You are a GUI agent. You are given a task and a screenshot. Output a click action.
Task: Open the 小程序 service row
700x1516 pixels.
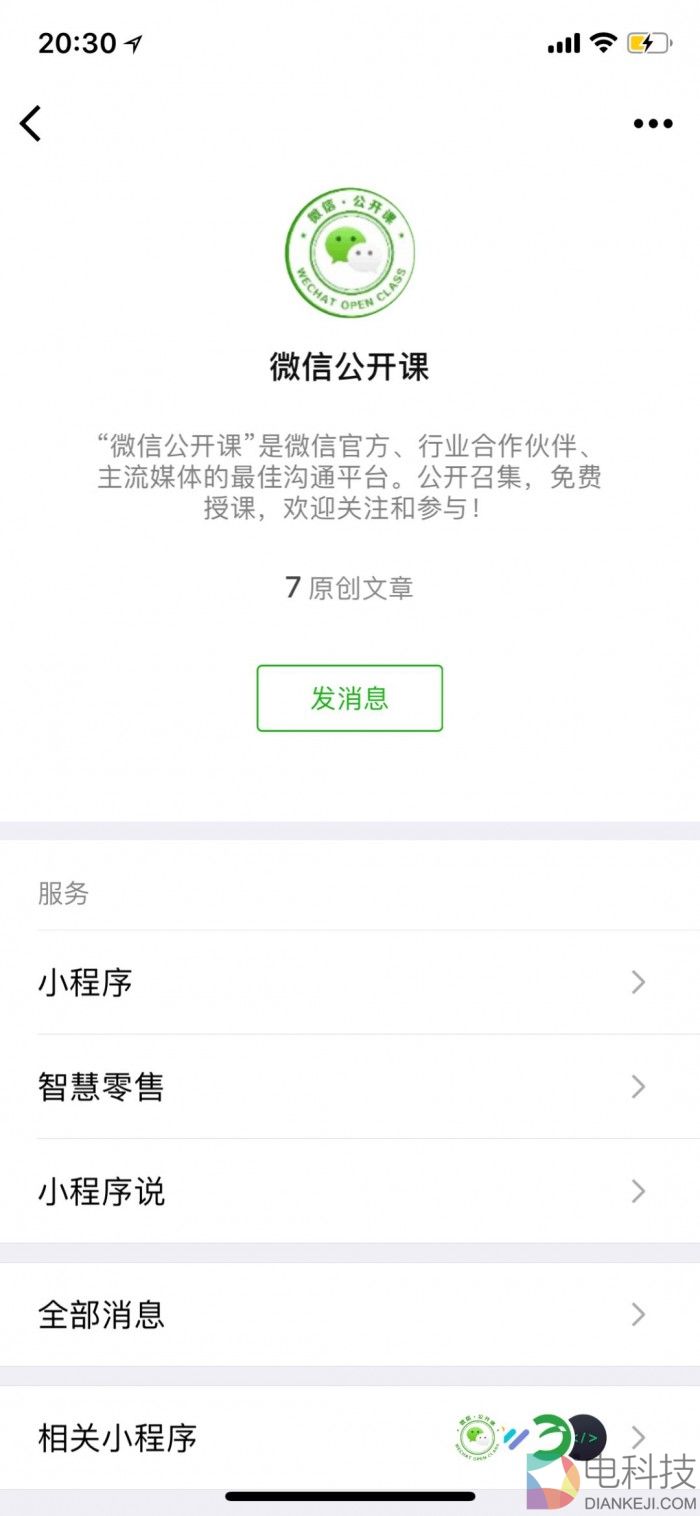(x=350, y=983)
